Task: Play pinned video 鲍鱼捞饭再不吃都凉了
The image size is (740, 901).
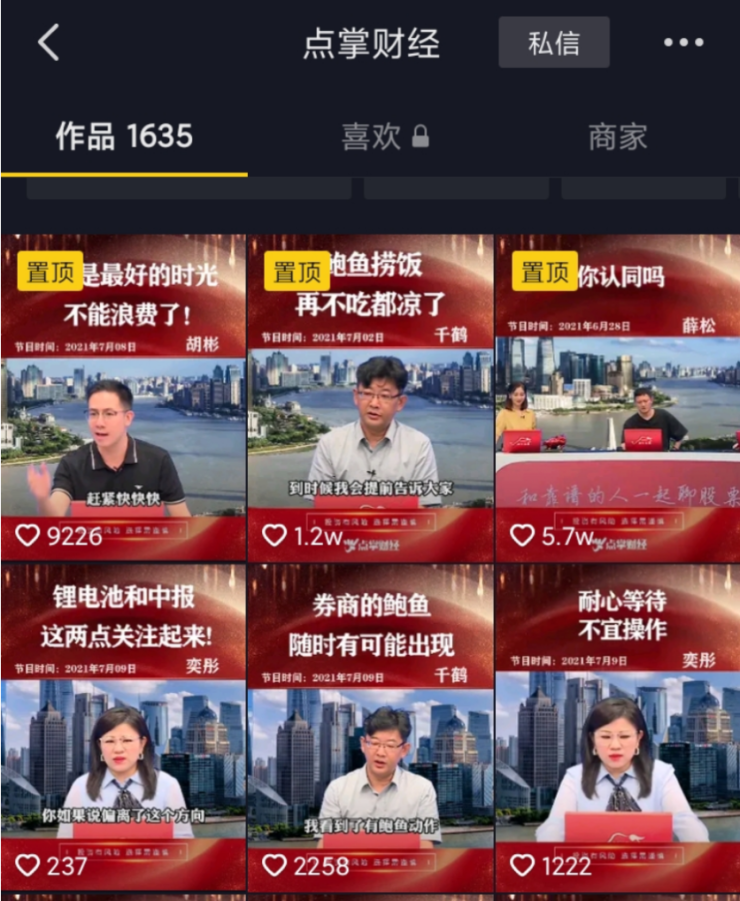Action: point(370,400)
